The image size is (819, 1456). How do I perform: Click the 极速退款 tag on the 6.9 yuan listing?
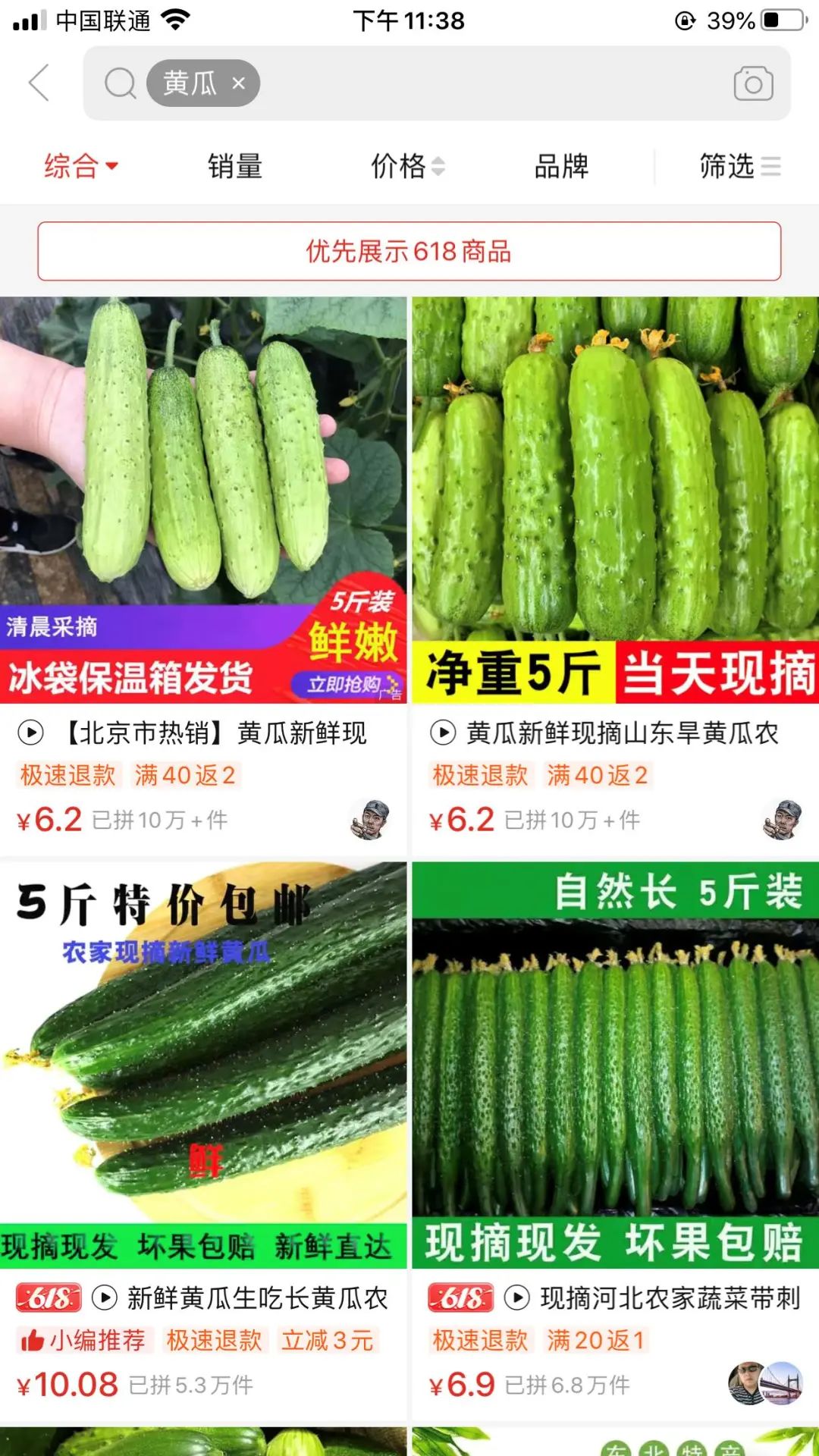tap(480, 1341)
